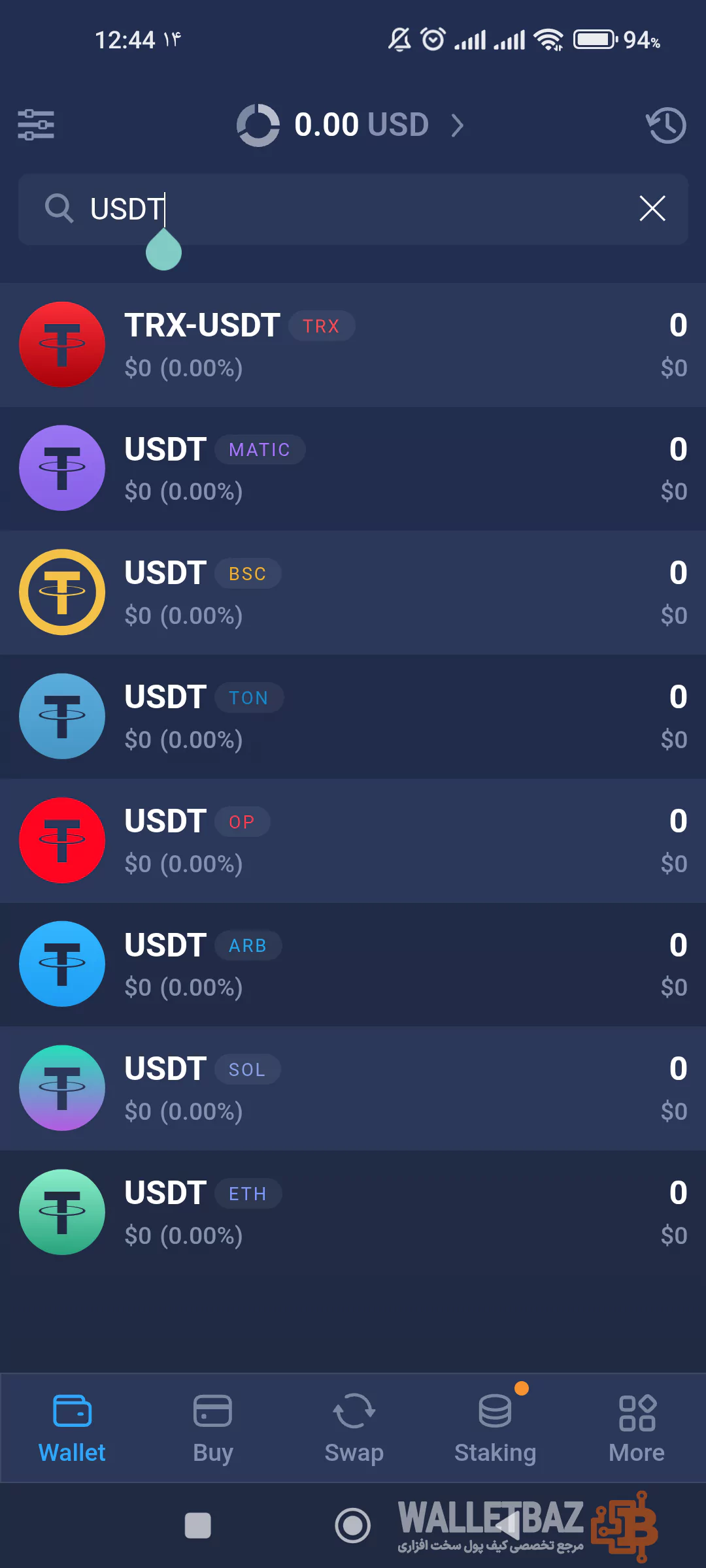Open transaction history clock icon

[x=666, y=125]
